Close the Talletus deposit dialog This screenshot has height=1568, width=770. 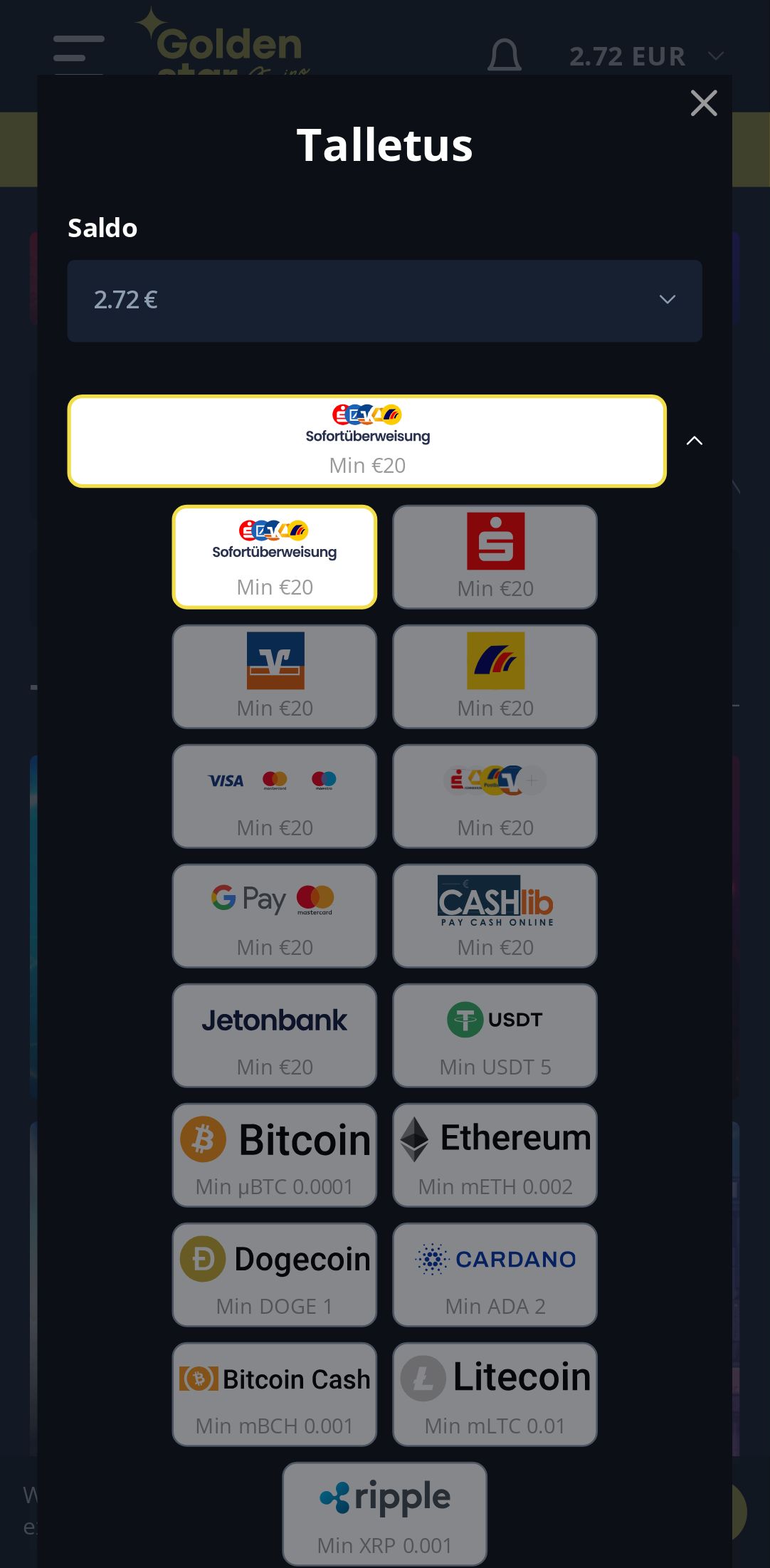tap(703, 103)
